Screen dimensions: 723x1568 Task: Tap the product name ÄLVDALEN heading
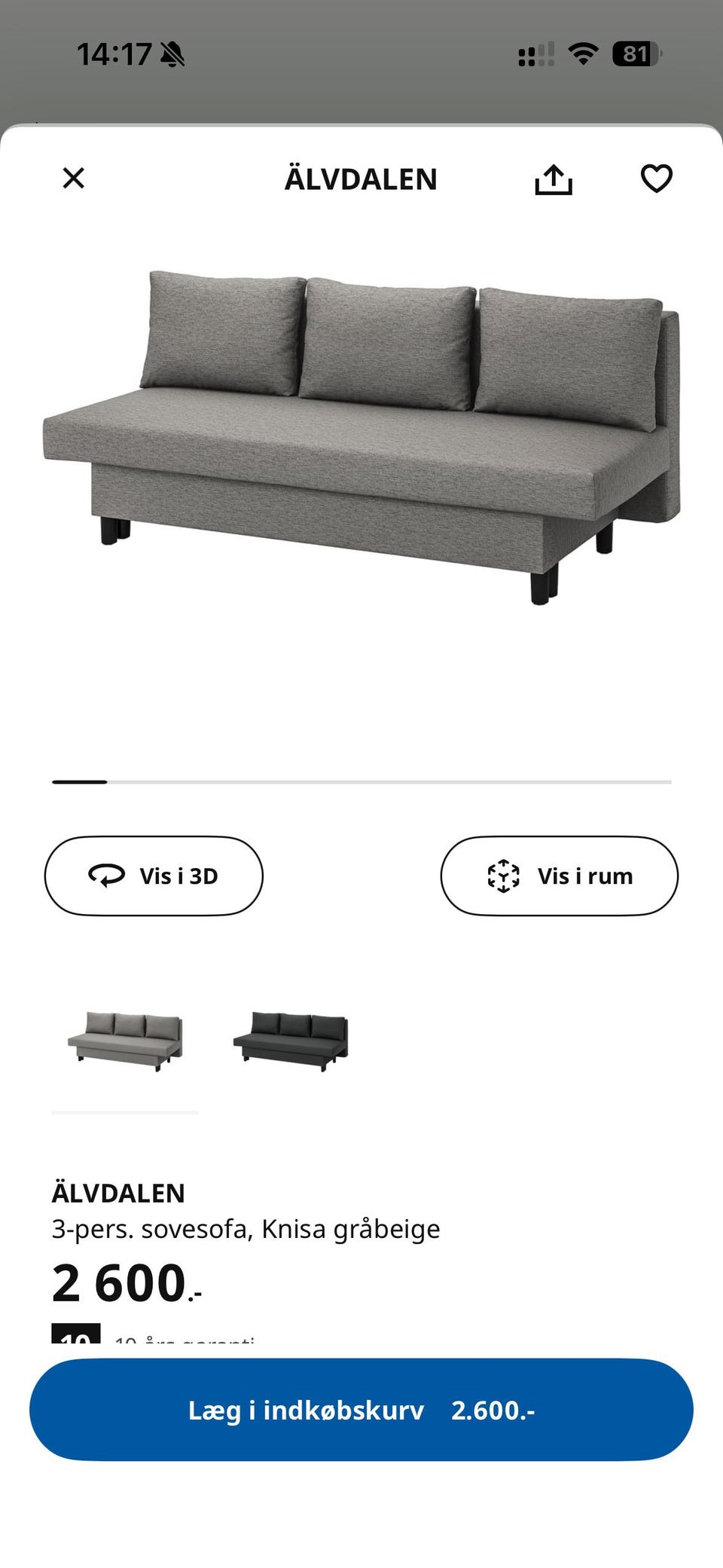coord(119,1193)
